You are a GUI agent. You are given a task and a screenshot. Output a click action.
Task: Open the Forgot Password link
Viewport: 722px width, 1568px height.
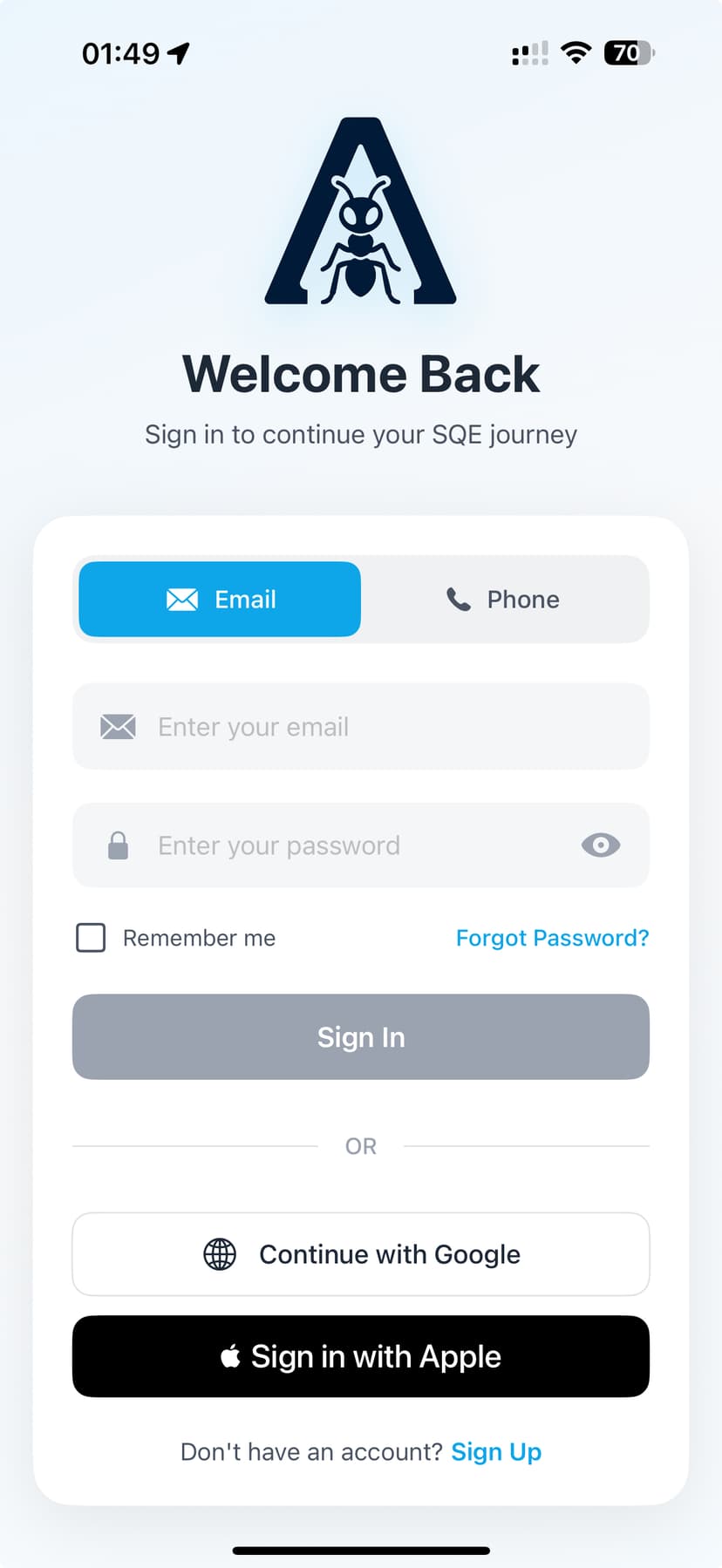coord(552,938)
